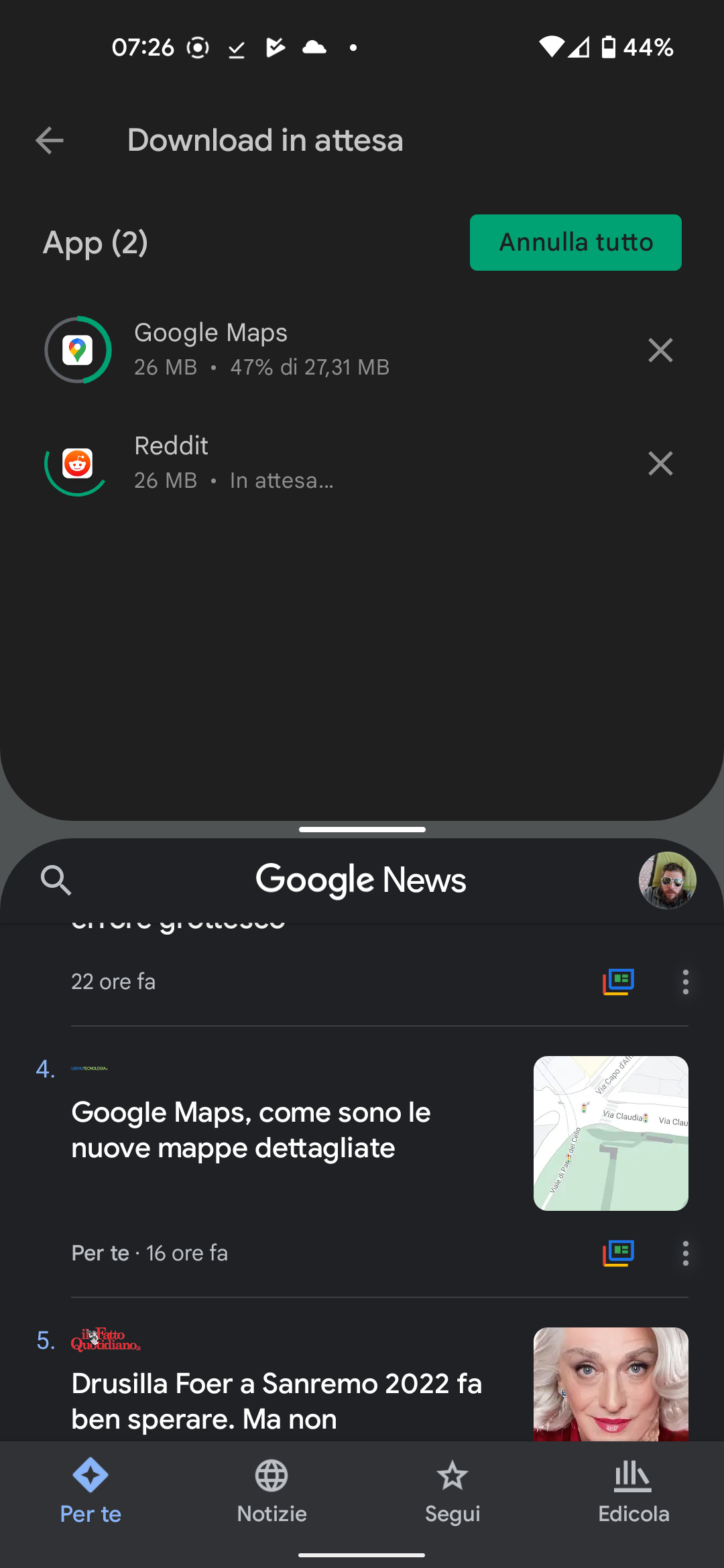Open overflow menu for the 22 ore fa story

685,982
